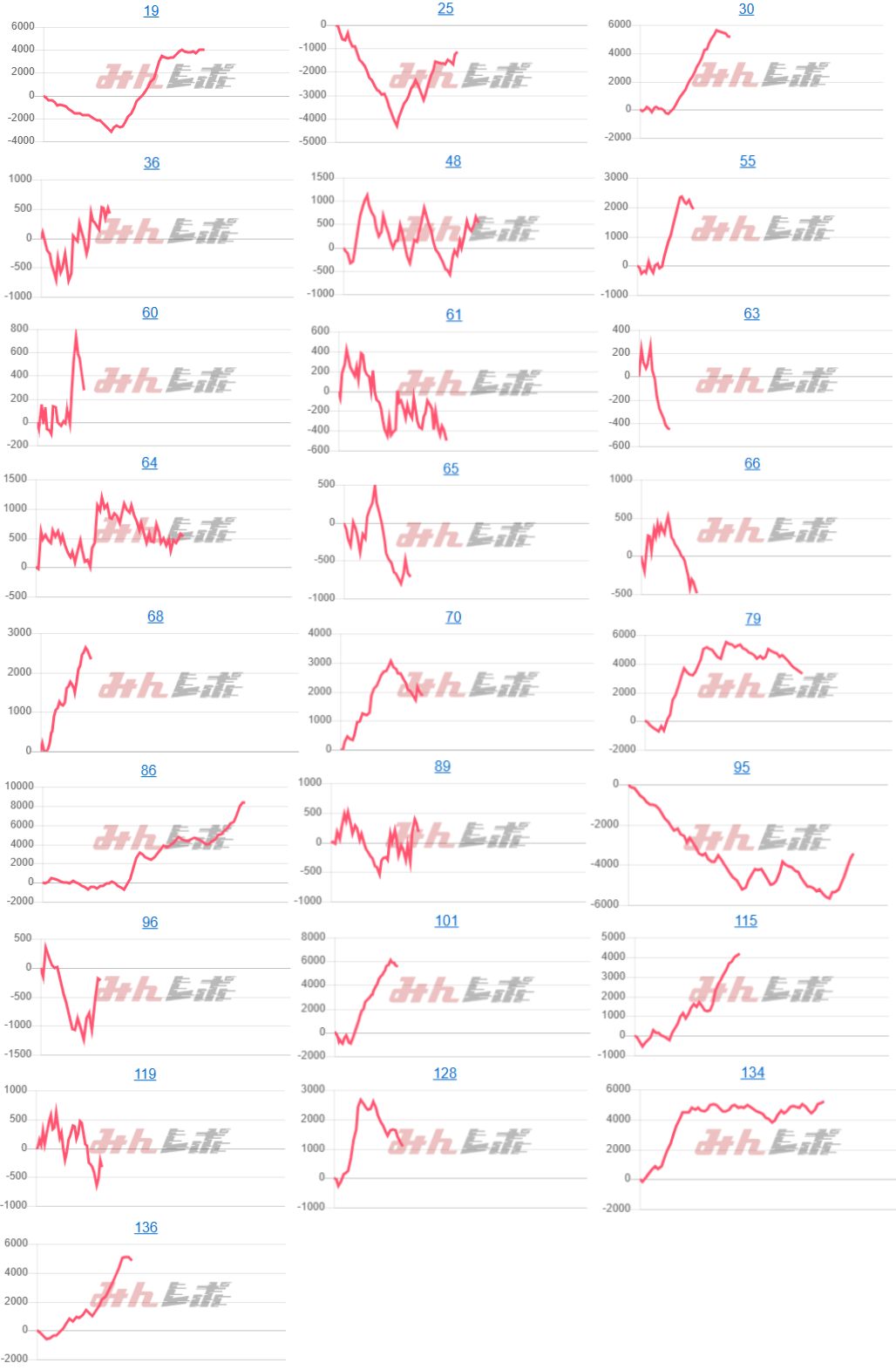Tap link number 55
The height and width of the screenshot is (1370, 896).
[748, 161]
